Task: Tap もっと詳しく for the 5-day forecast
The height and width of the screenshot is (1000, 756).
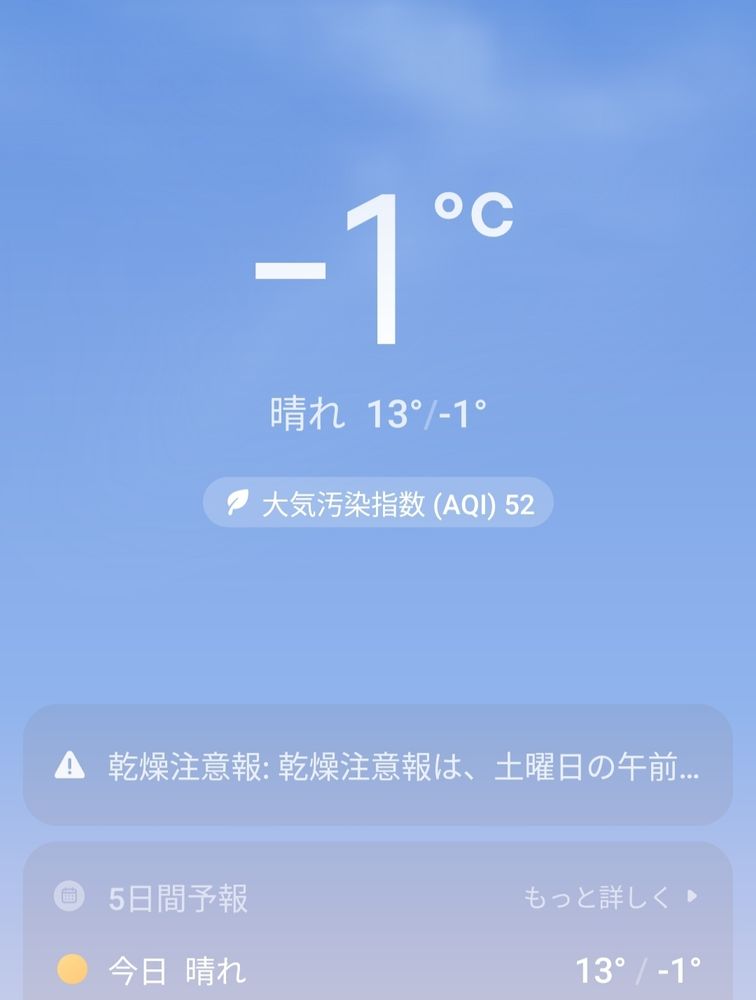Action: pos(609,897)
